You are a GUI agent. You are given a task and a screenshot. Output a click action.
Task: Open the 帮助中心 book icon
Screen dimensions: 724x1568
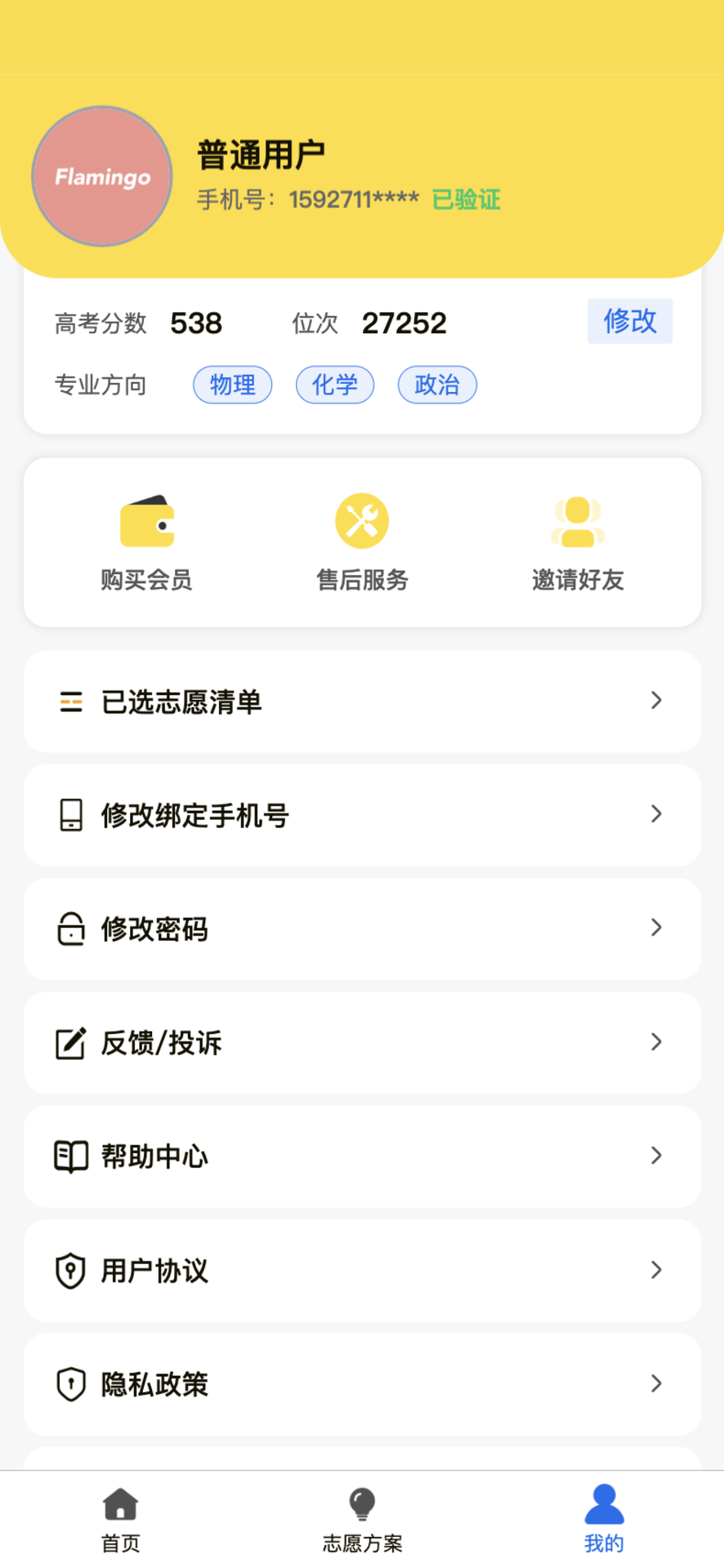(x=69, y=1156)
